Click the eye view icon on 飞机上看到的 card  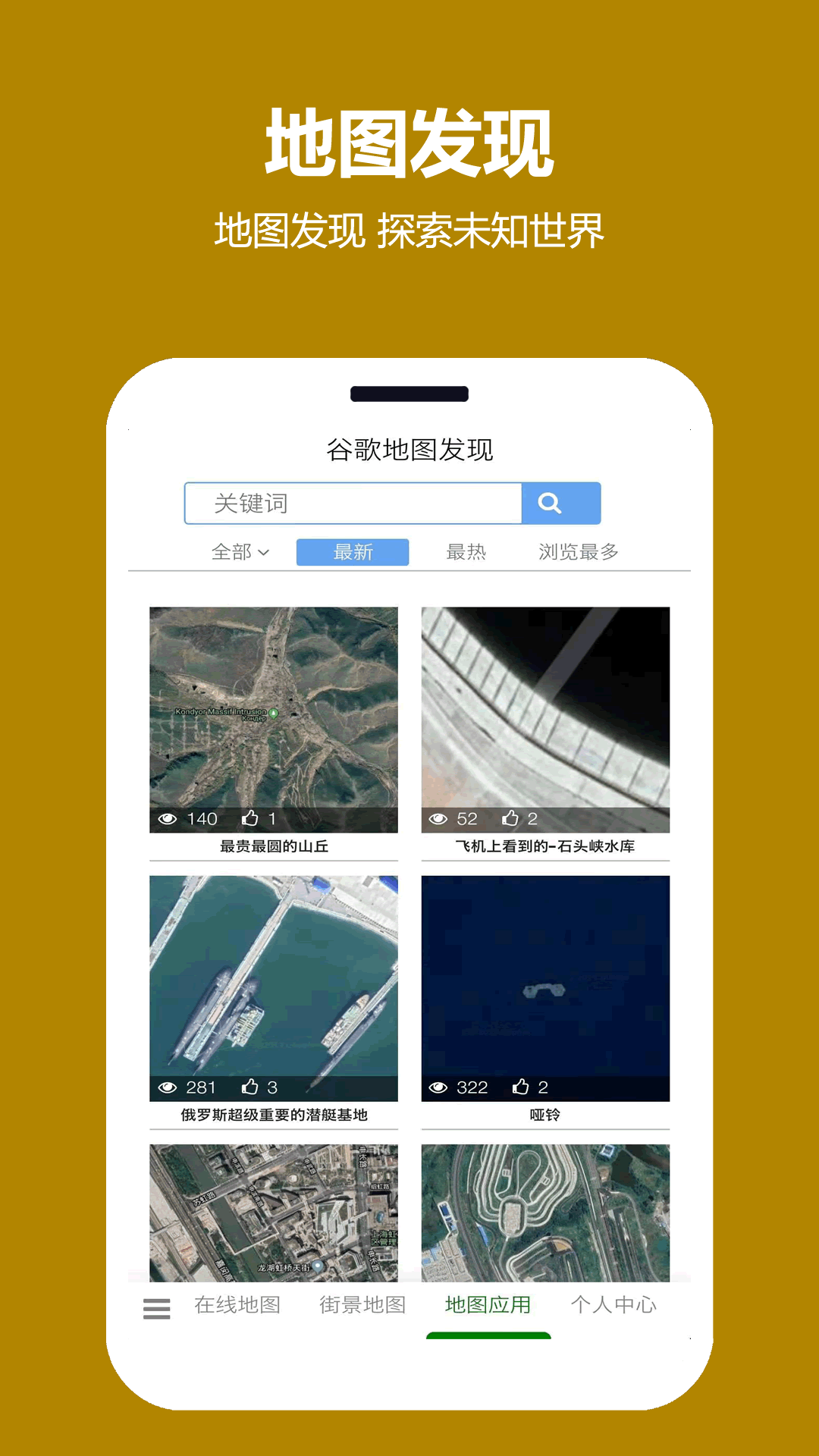click(x=441, y=818)
